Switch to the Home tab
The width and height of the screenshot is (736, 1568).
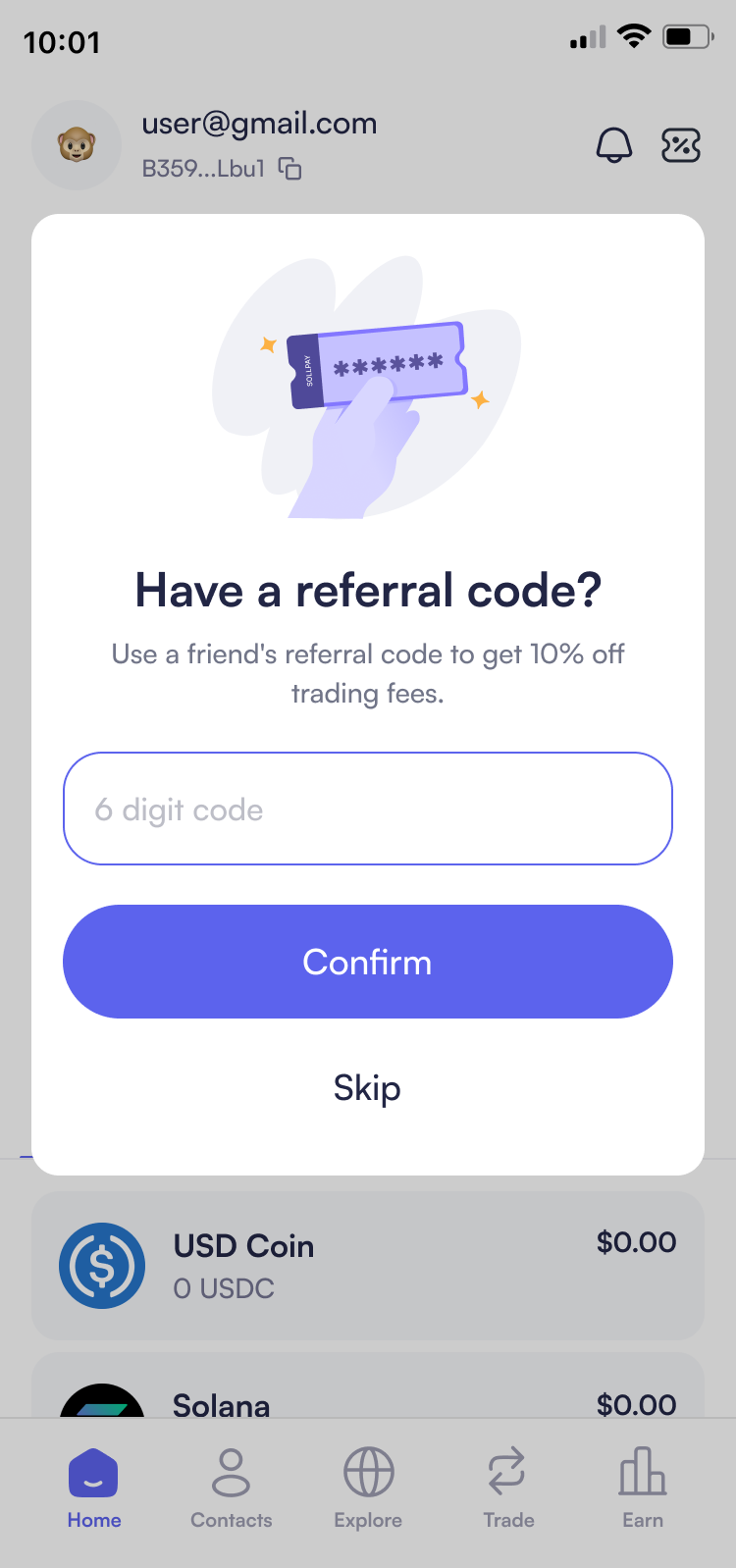pyautogui.click(x=94, y=1487)
